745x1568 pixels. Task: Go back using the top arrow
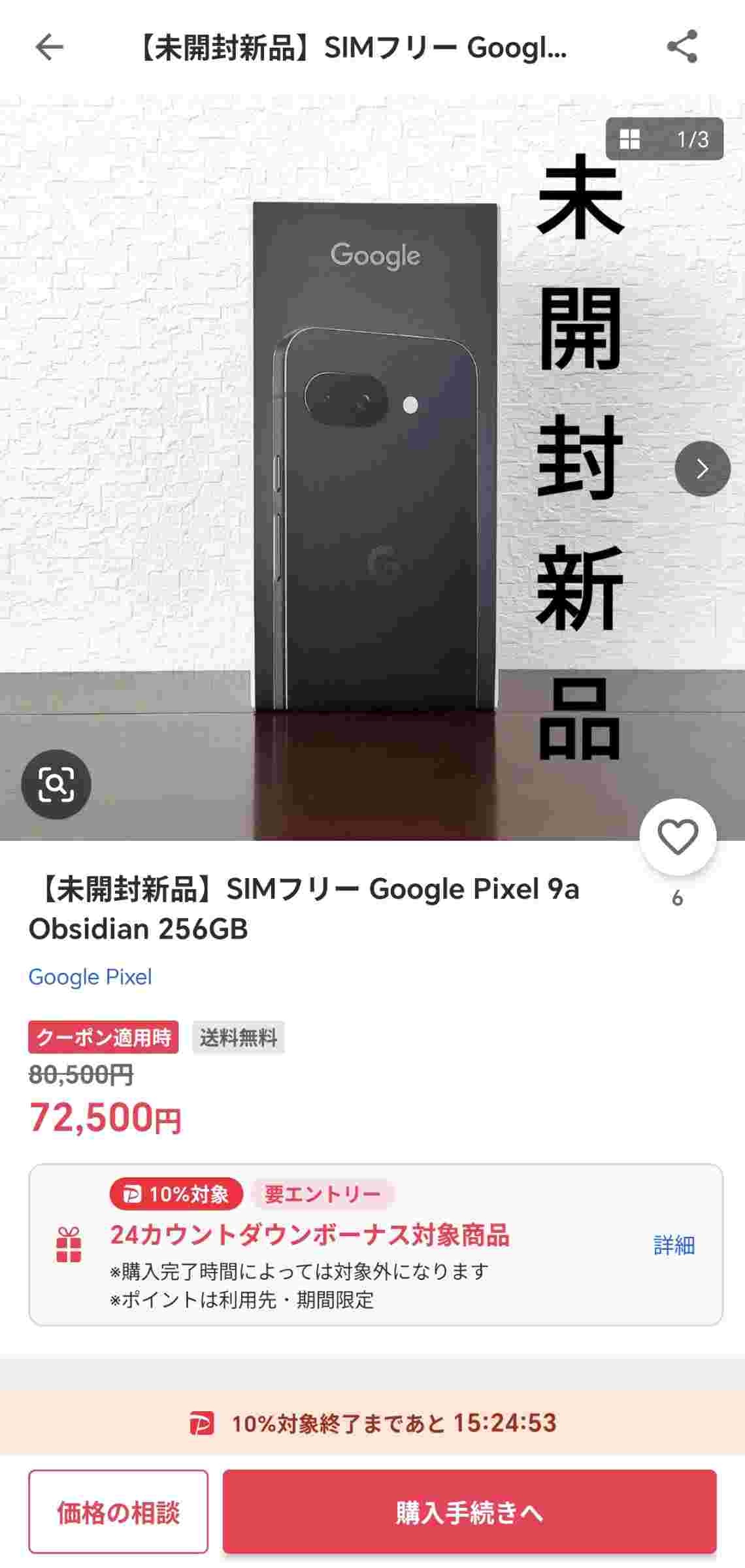pyautogui.click(x=49, y=47)
